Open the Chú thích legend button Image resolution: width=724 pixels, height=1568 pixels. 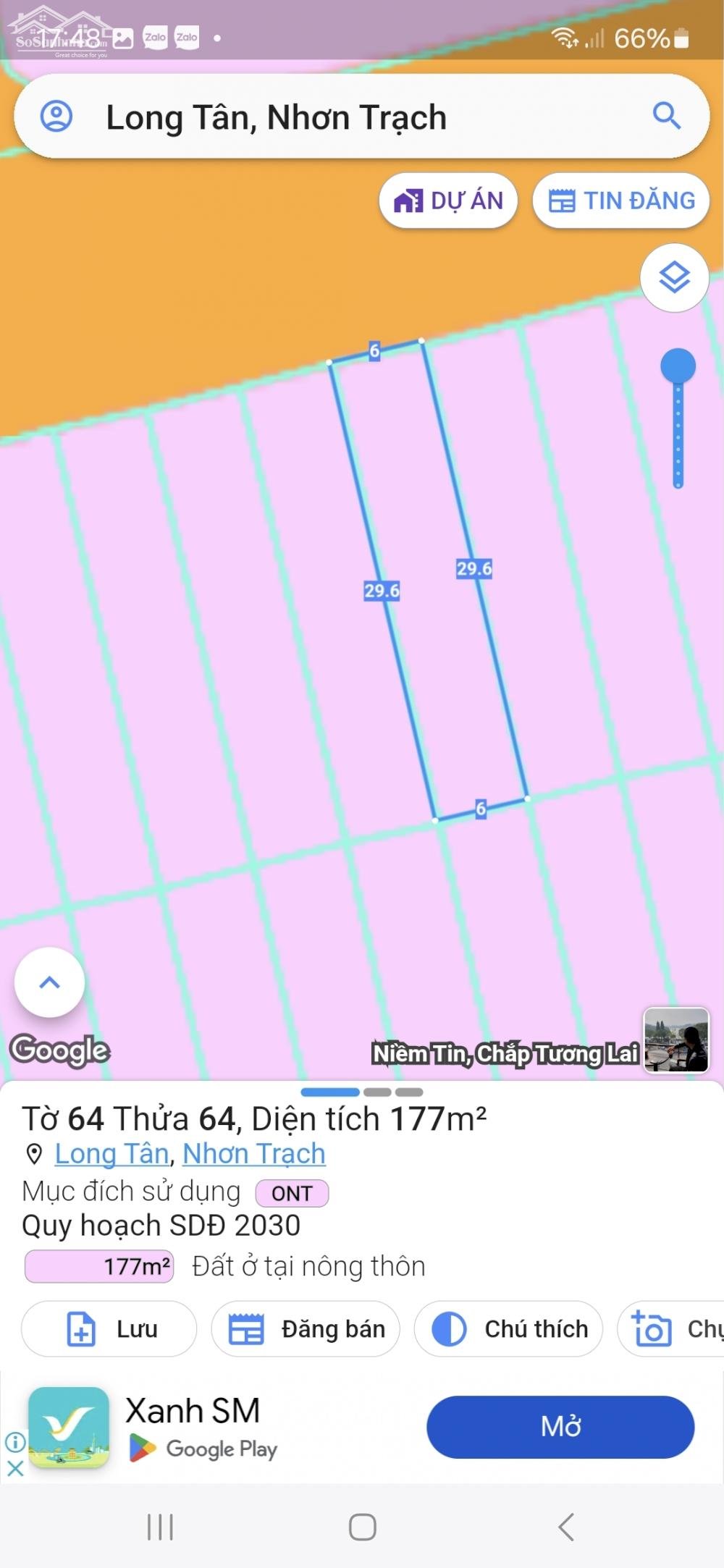(x=508, y=1329)
